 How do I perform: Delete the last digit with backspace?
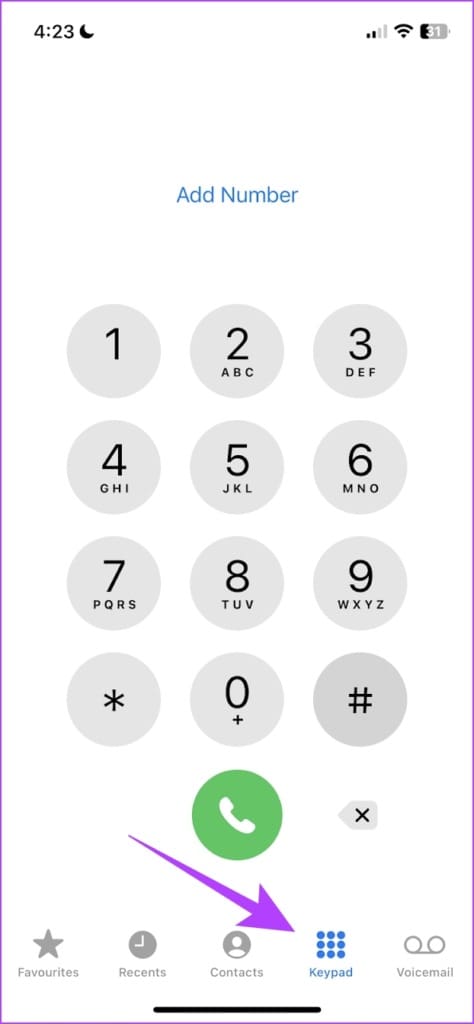(x=358, y=815)
